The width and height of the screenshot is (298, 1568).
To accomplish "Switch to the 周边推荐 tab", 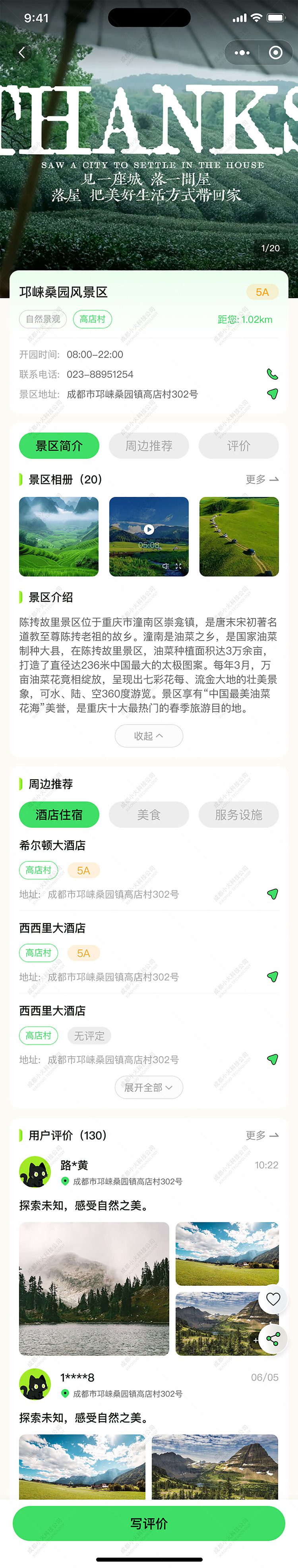I will 149,446.
